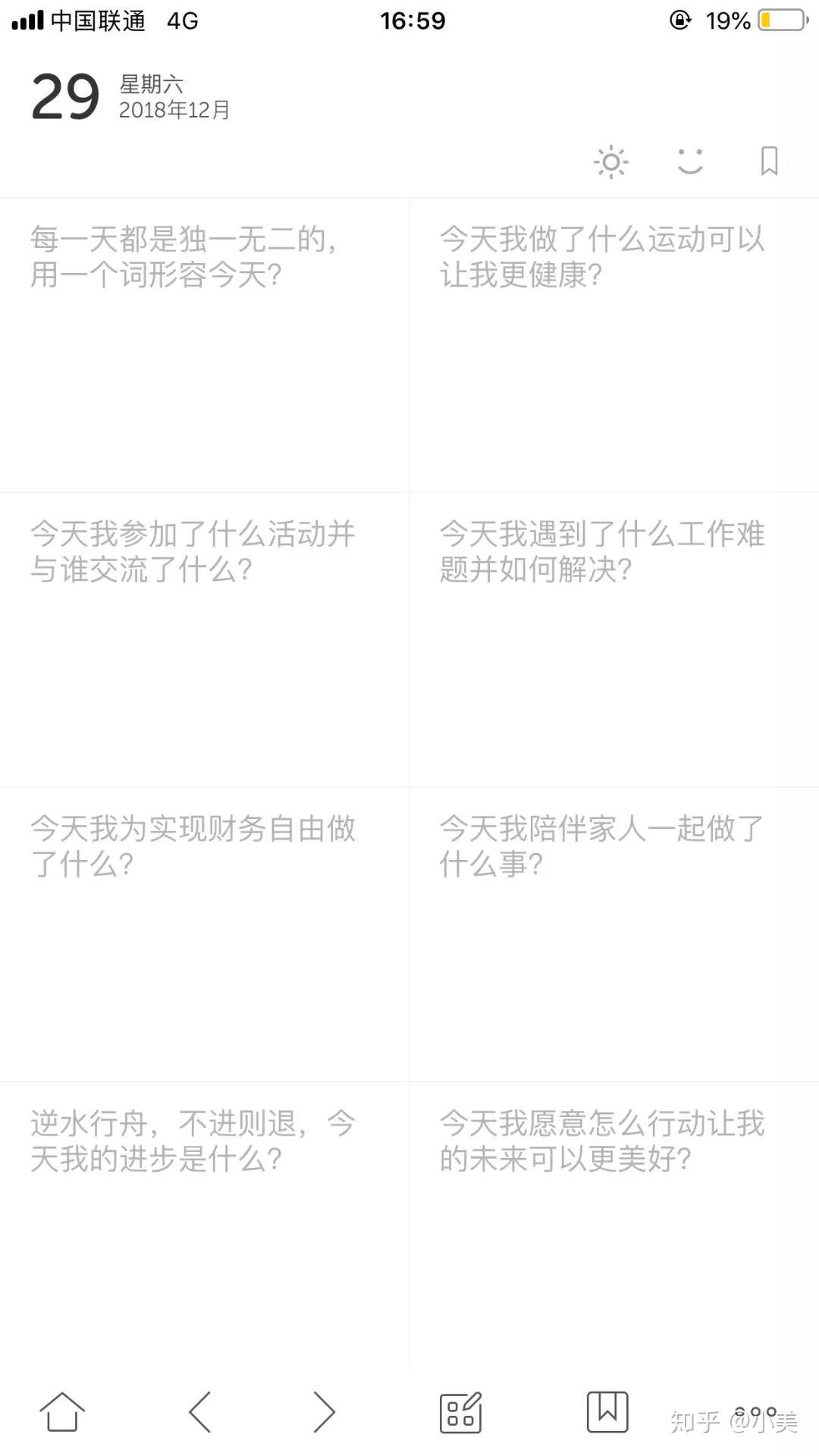Viewport: 819px width, 1456px height.
Task: Choose a mood with the smiley icon
Action: point(690,162)
